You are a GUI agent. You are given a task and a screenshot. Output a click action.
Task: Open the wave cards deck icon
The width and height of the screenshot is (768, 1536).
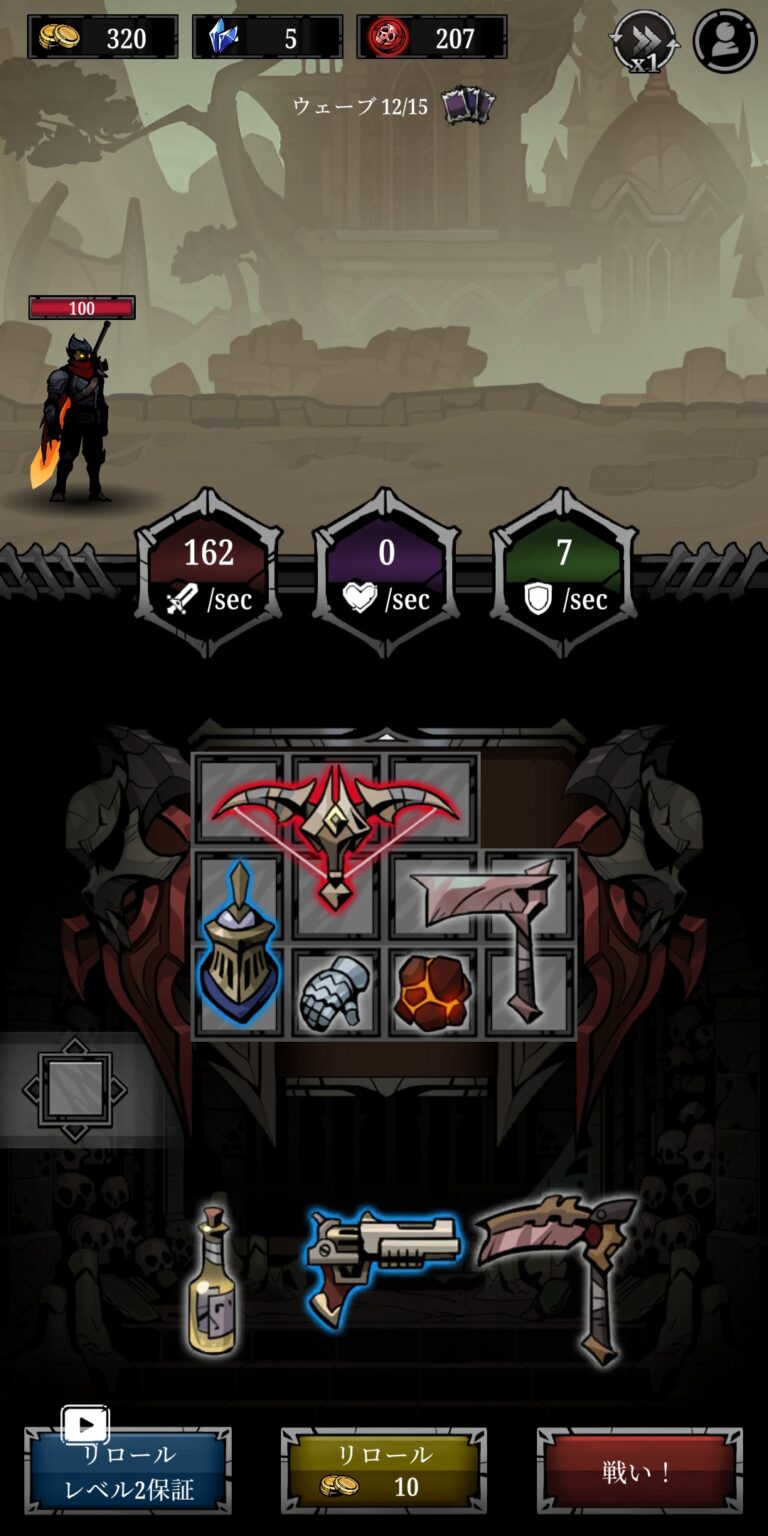coord(469,105)
